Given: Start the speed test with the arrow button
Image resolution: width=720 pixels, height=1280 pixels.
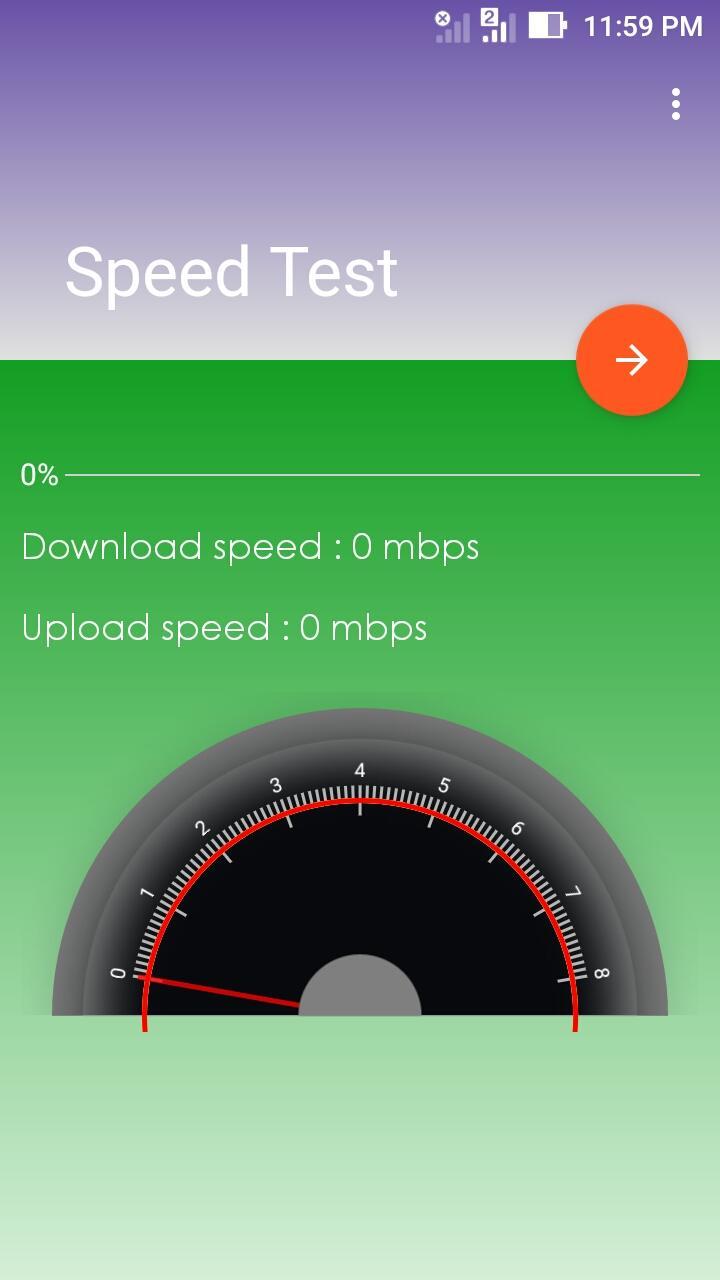Looking at the screenshot, I should coord(632,360).
